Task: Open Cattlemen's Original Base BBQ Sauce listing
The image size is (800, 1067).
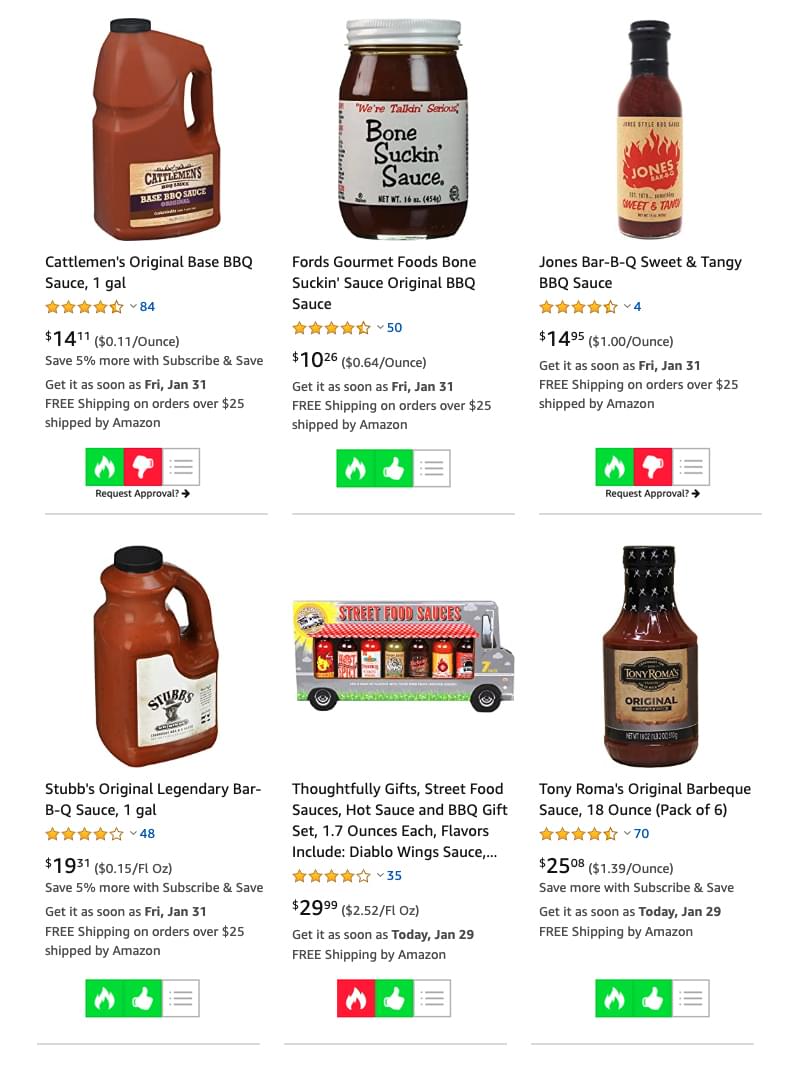Action: pos(148,272)
